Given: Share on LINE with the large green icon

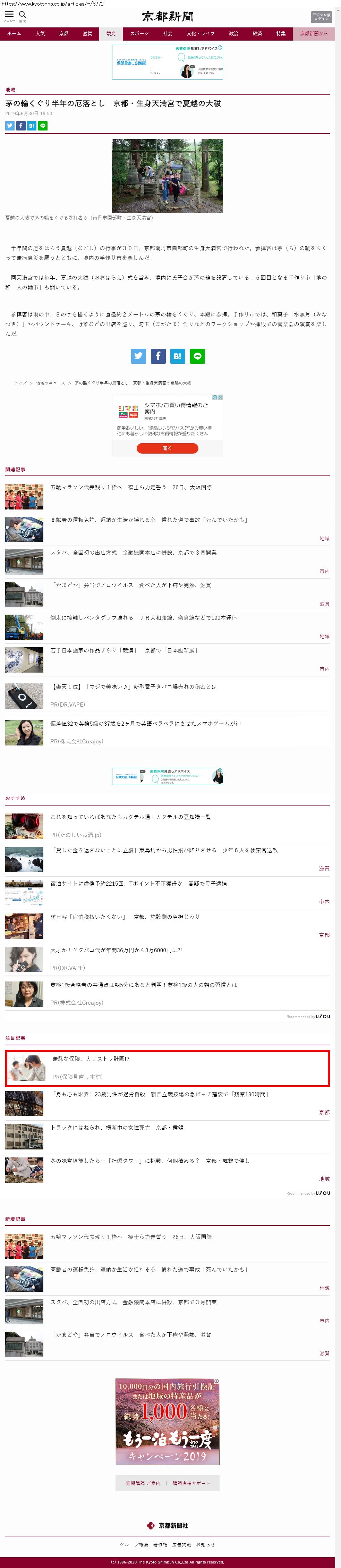Looking at the screenshot, I should tap(197, 356).
